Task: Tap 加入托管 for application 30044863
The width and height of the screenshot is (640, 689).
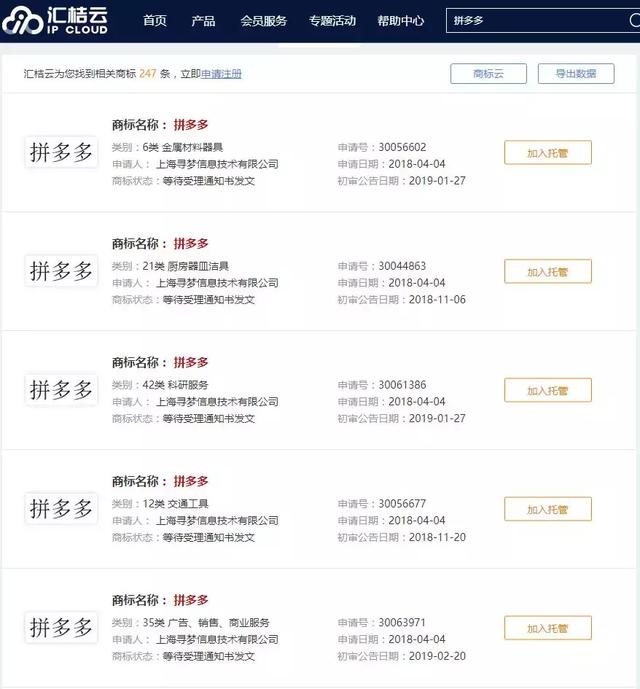Action: (x=548, y=271)
